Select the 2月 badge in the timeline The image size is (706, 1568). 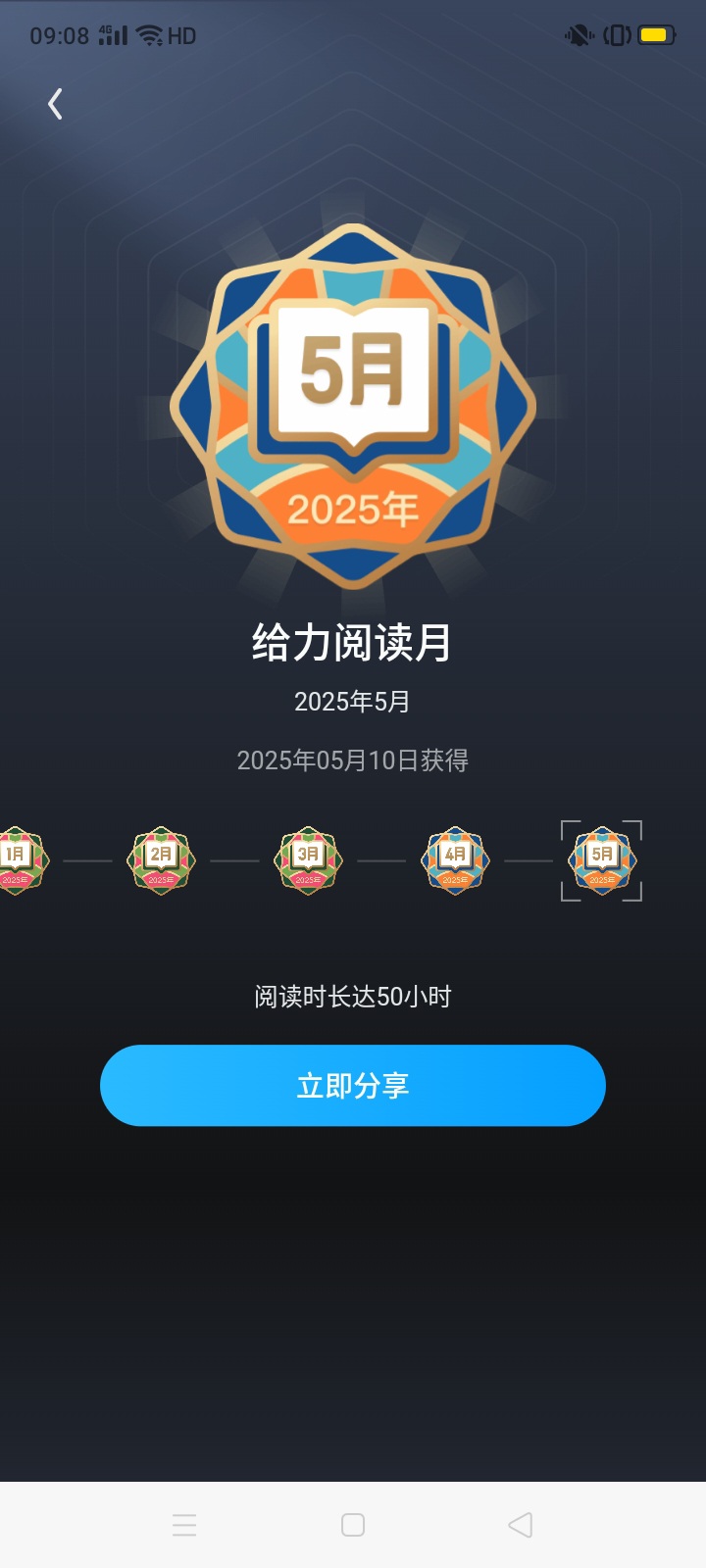point(161,860)
